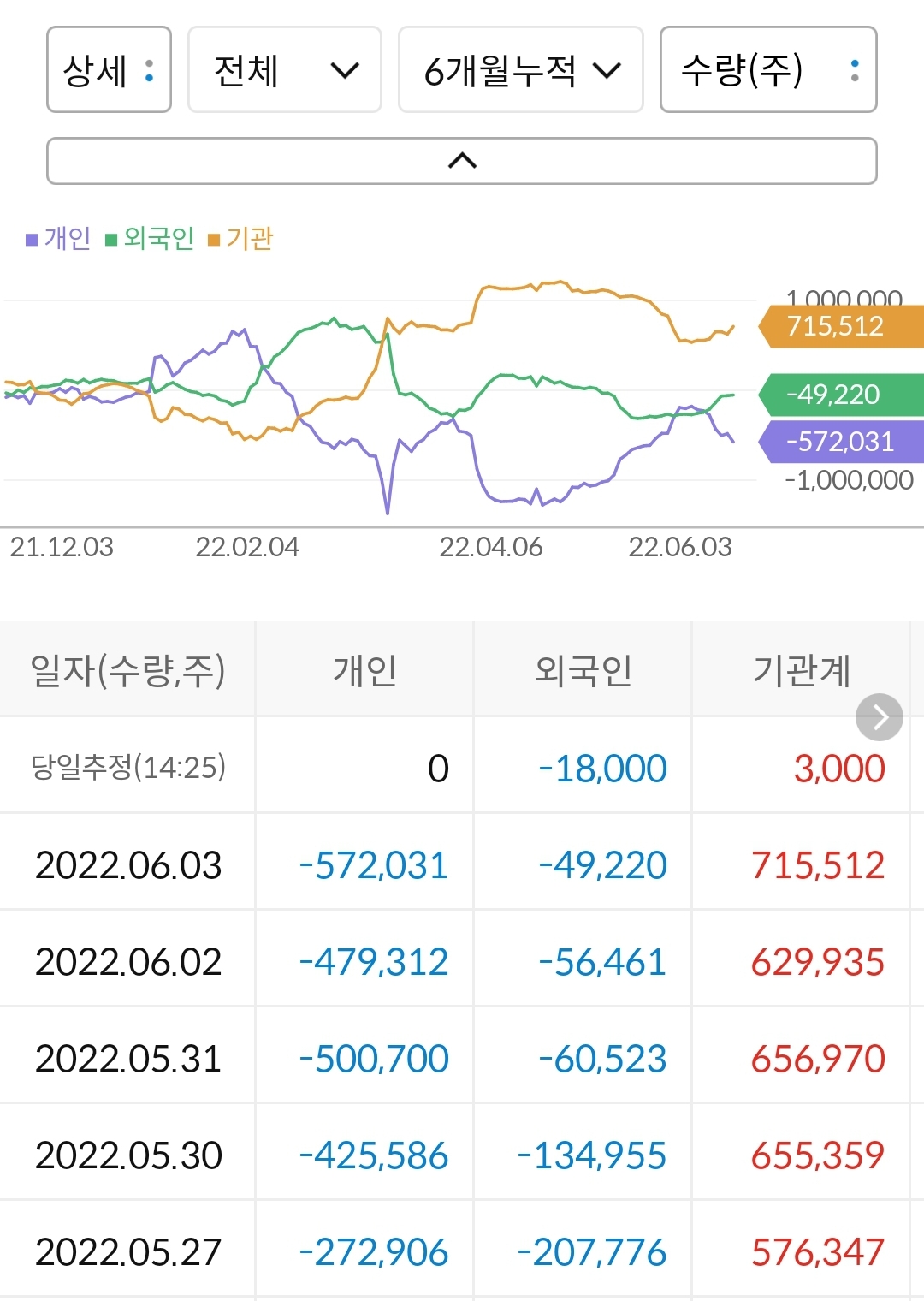Click the 개인 column header
This screenshot has height=1301, width=924.
(x=364, y=670)
